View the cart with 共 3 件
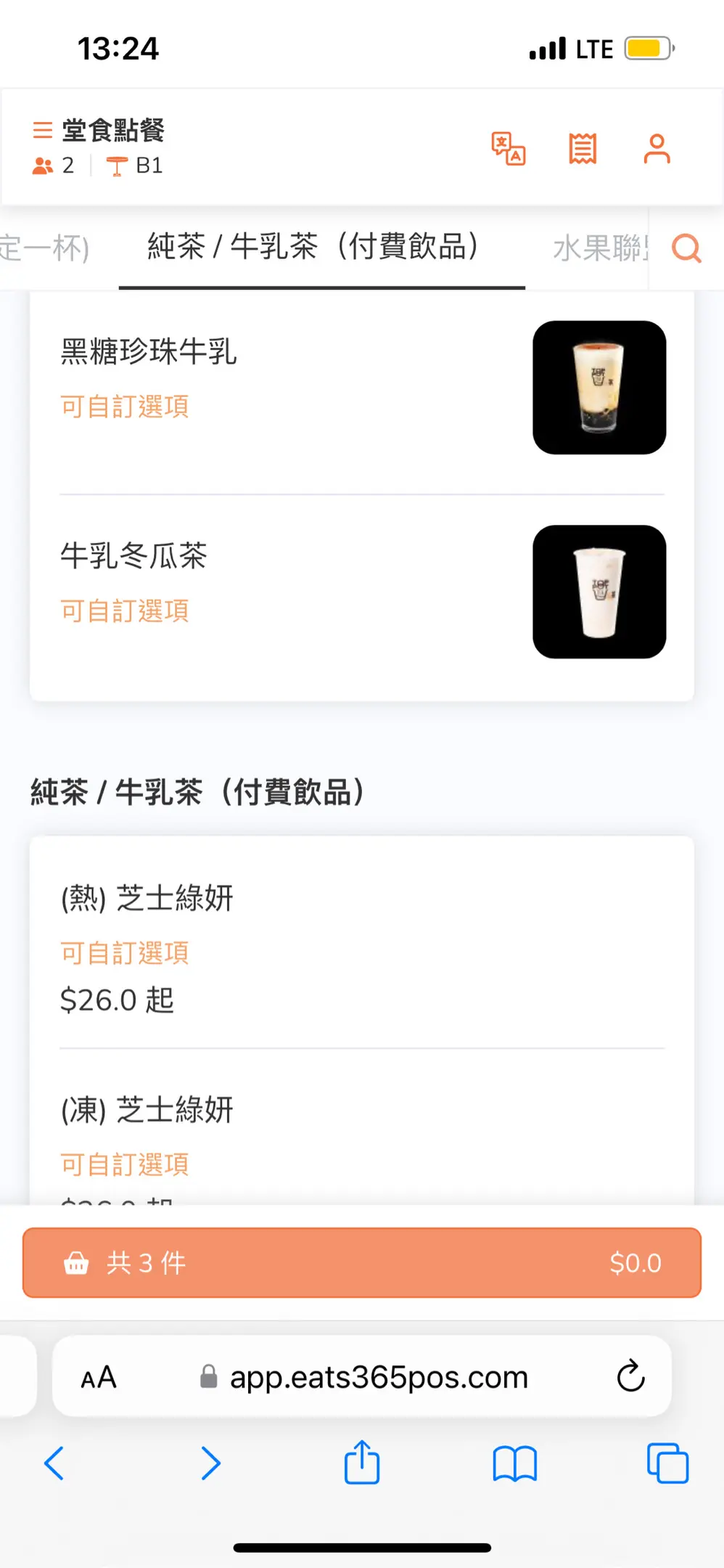The width and height of the screenshot is (724, 1568). click(362, 1262)
